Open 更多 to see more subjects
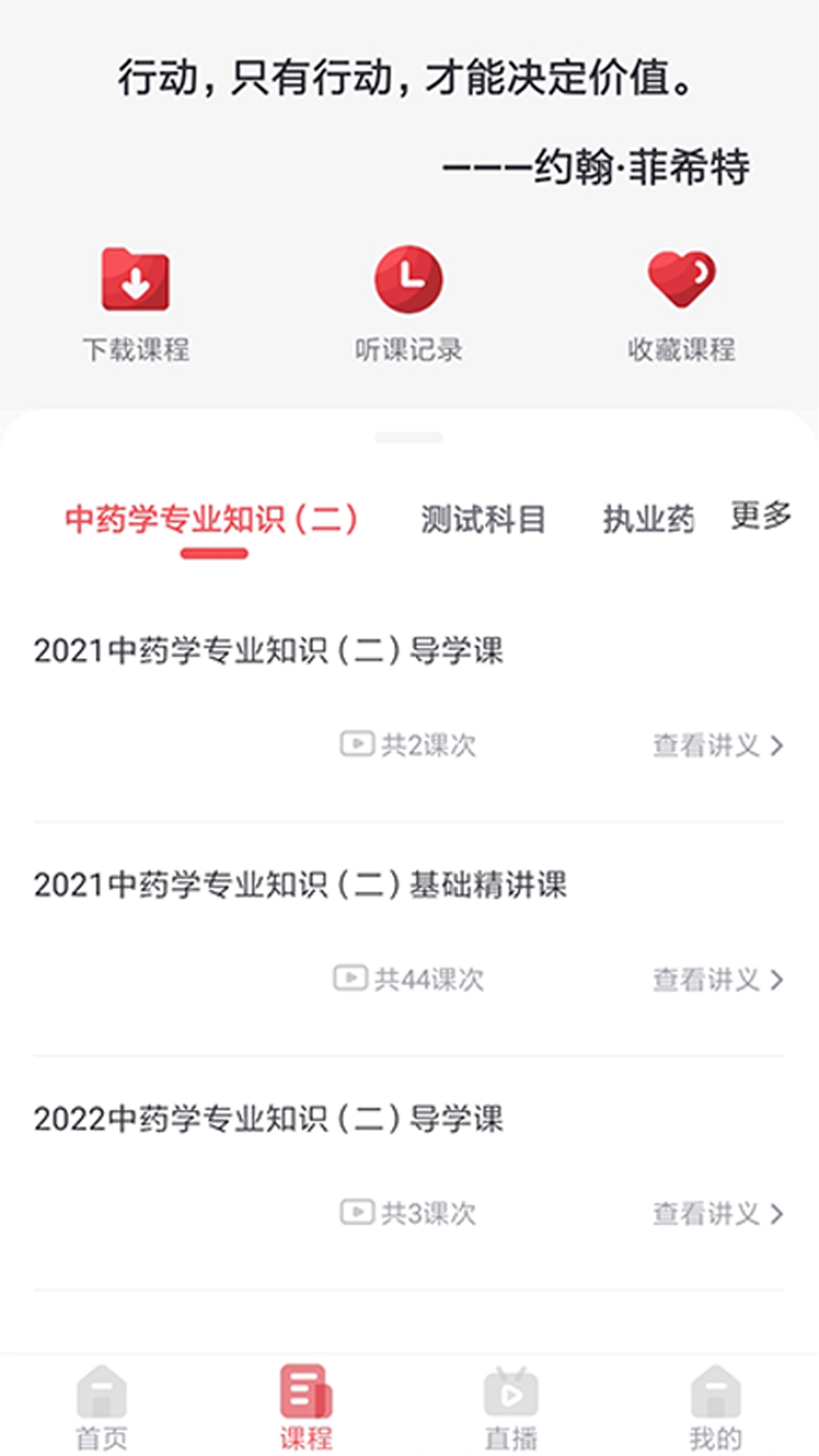Image resolution: width=819 pixels, height=1456 pixels. pos(760,517)
